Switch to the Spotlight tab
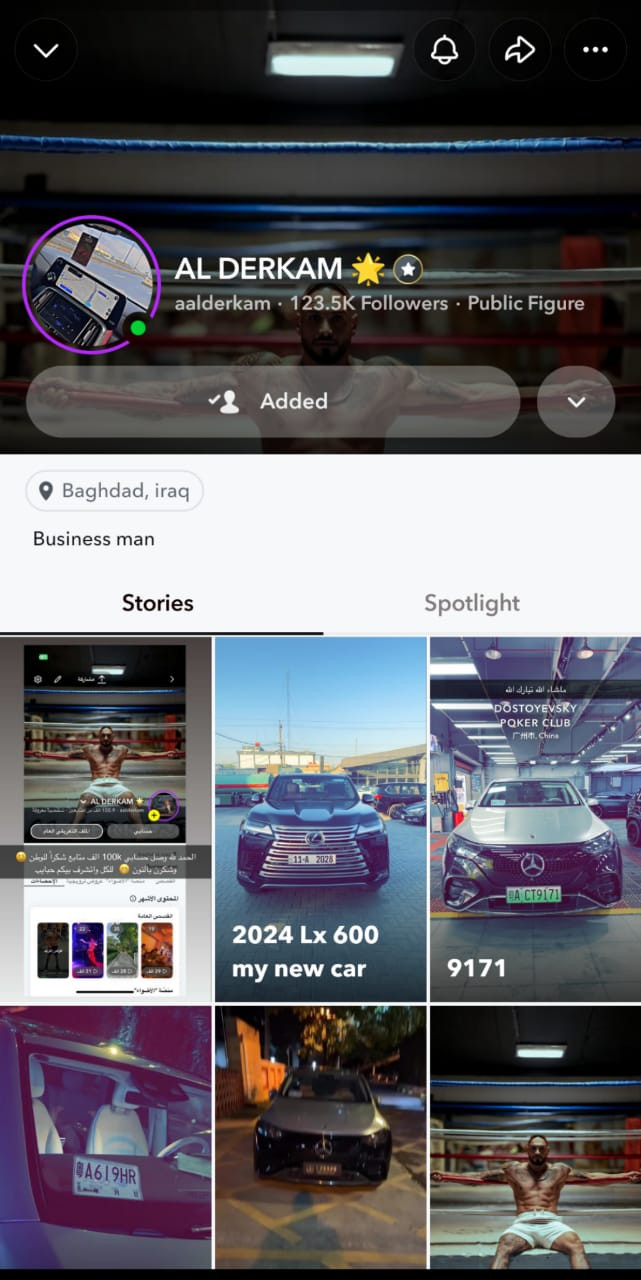The width and height of the screenshot is (641, 1280). click(x=472, y=603)
